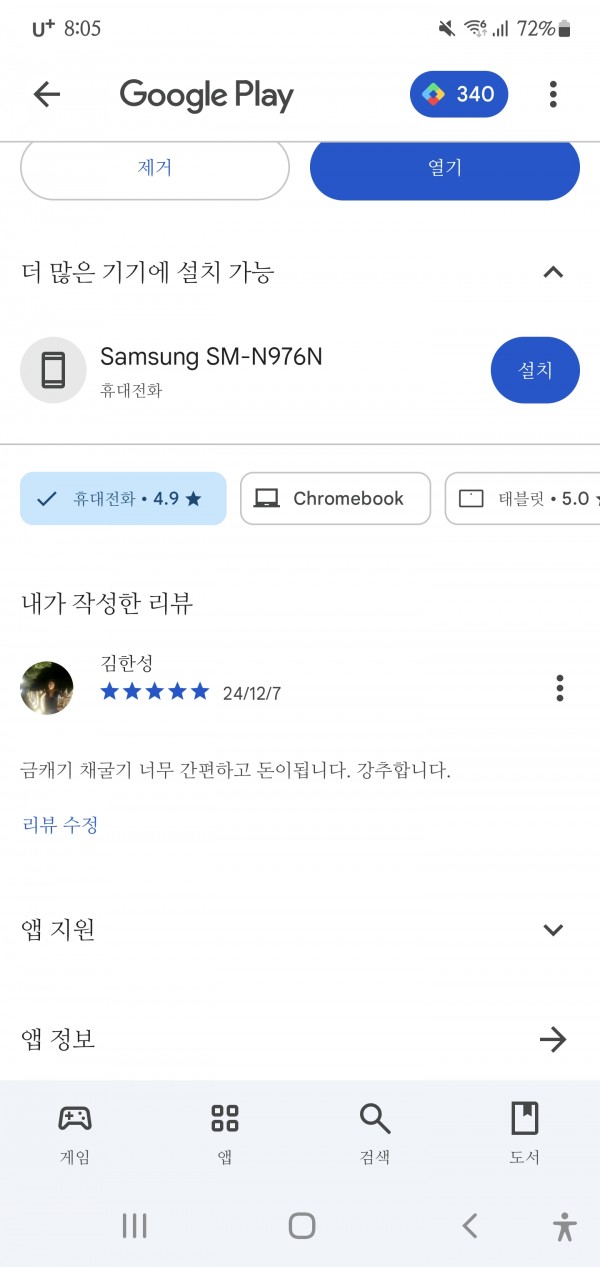
Task: Switch to the 앱 tab
Action: [x=225, y=1133]
